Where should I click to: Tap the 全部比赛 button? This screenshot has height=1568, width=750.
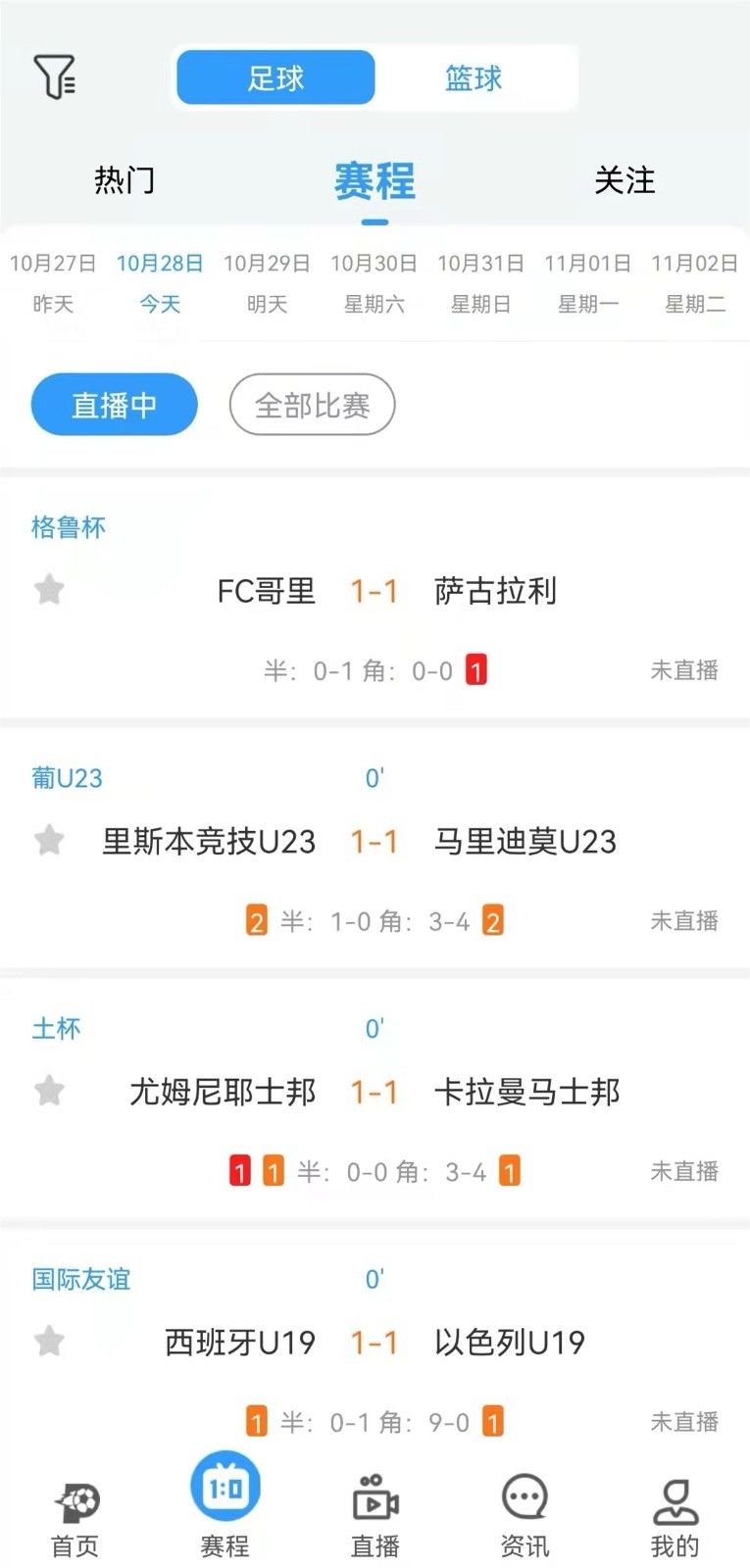click(x=312, y=404)
